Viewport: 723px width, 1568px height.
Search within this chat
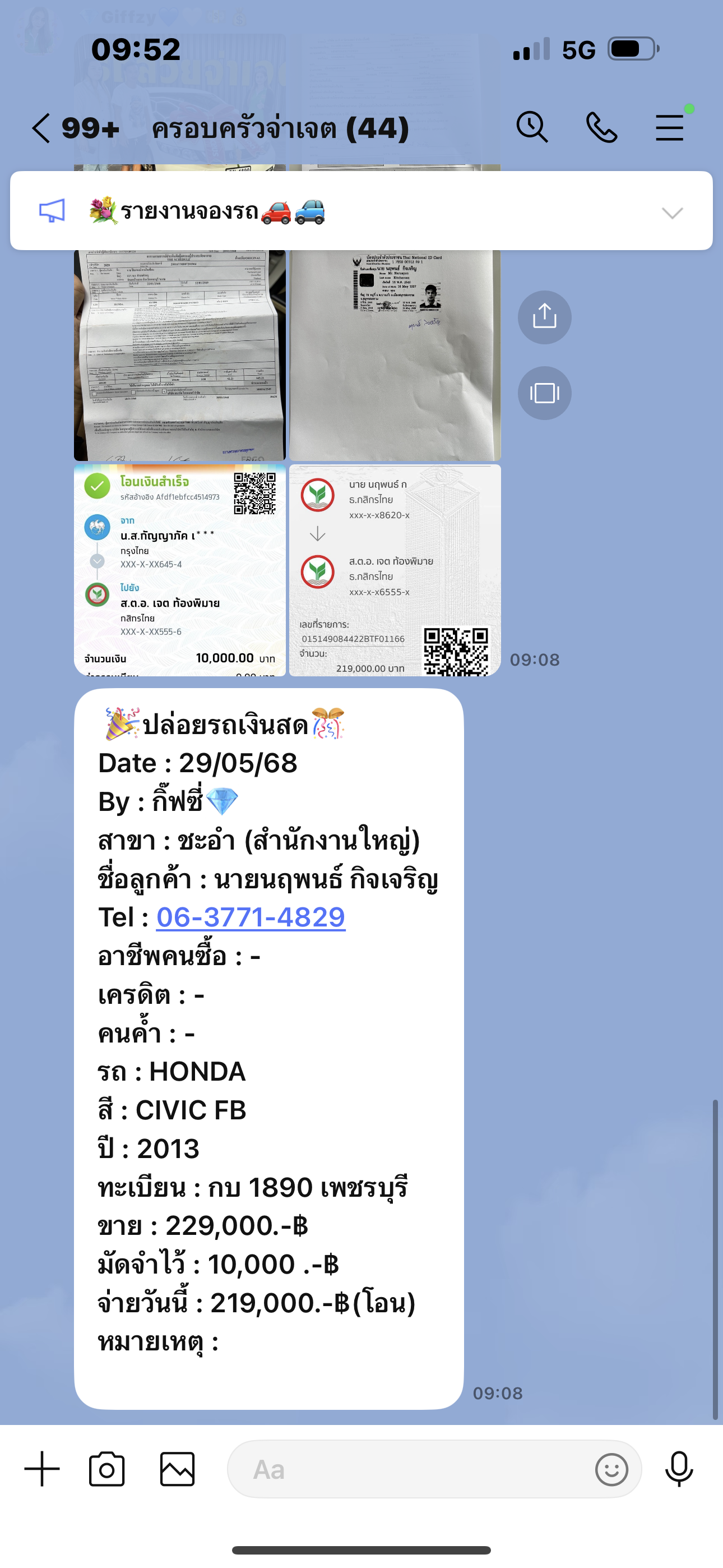point(532,127)
